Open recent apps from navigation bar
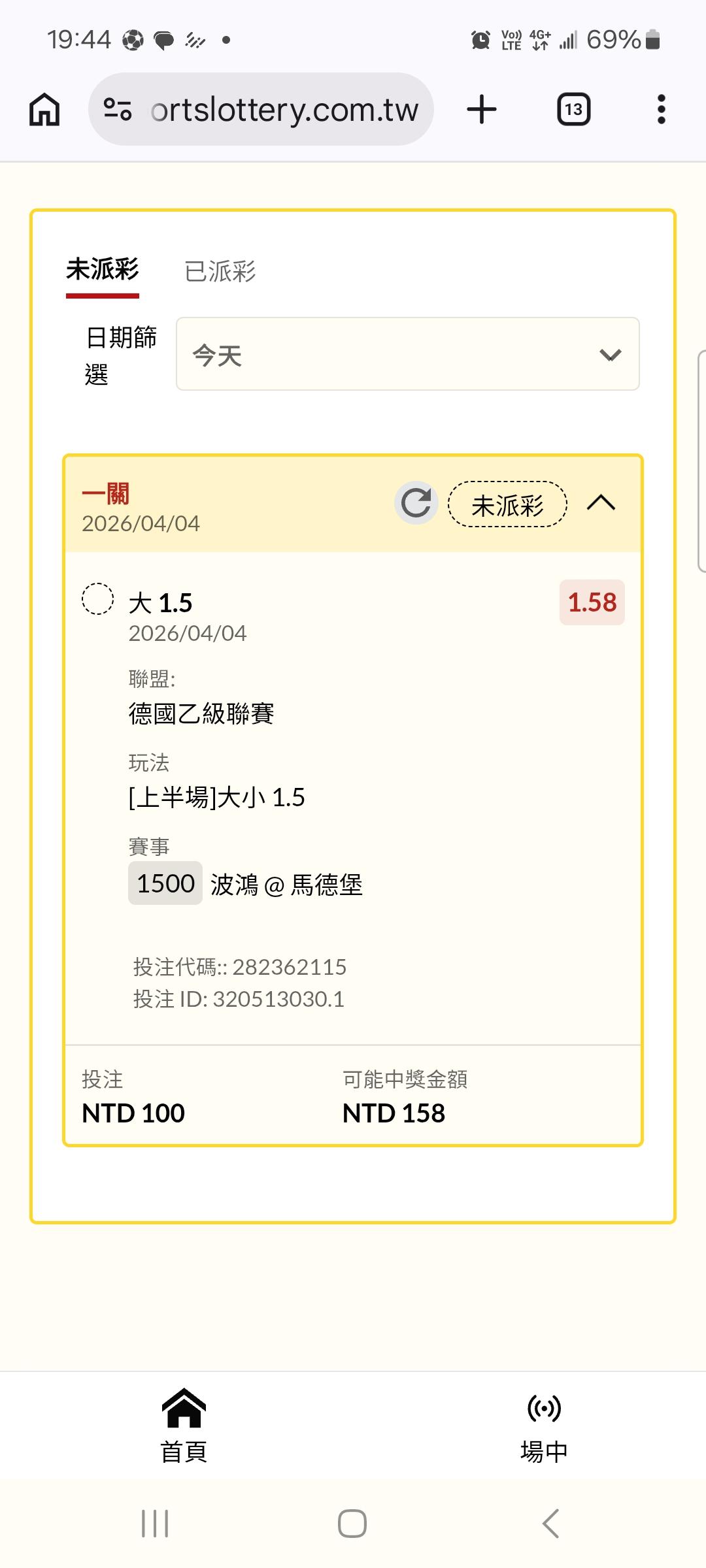Screen dimensions: 706x1568 pyautogui.click(x=155, y=1524)
